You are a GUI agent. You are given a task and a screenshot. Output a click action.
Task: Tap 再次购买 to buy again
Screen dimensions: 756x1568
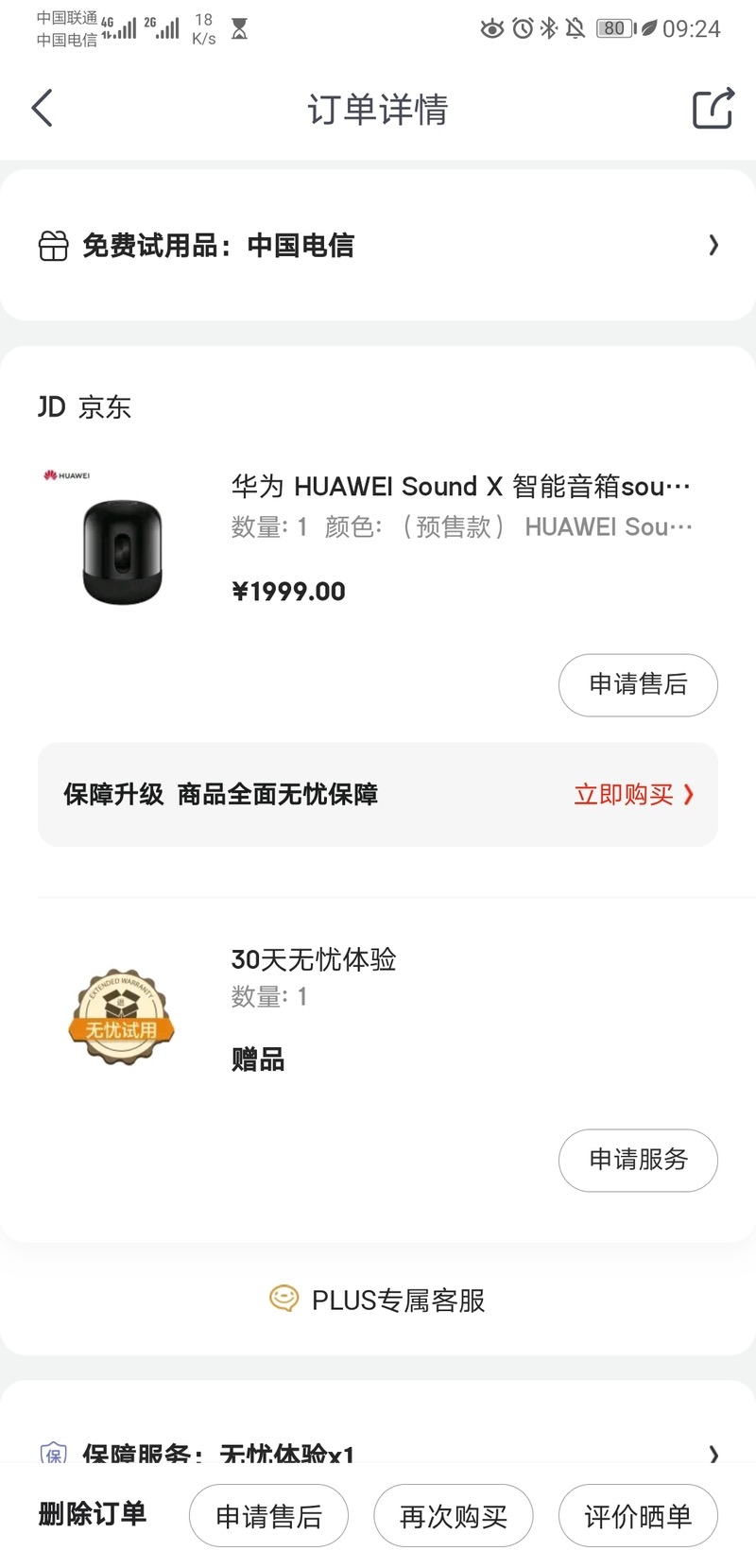pos(453,1516)
